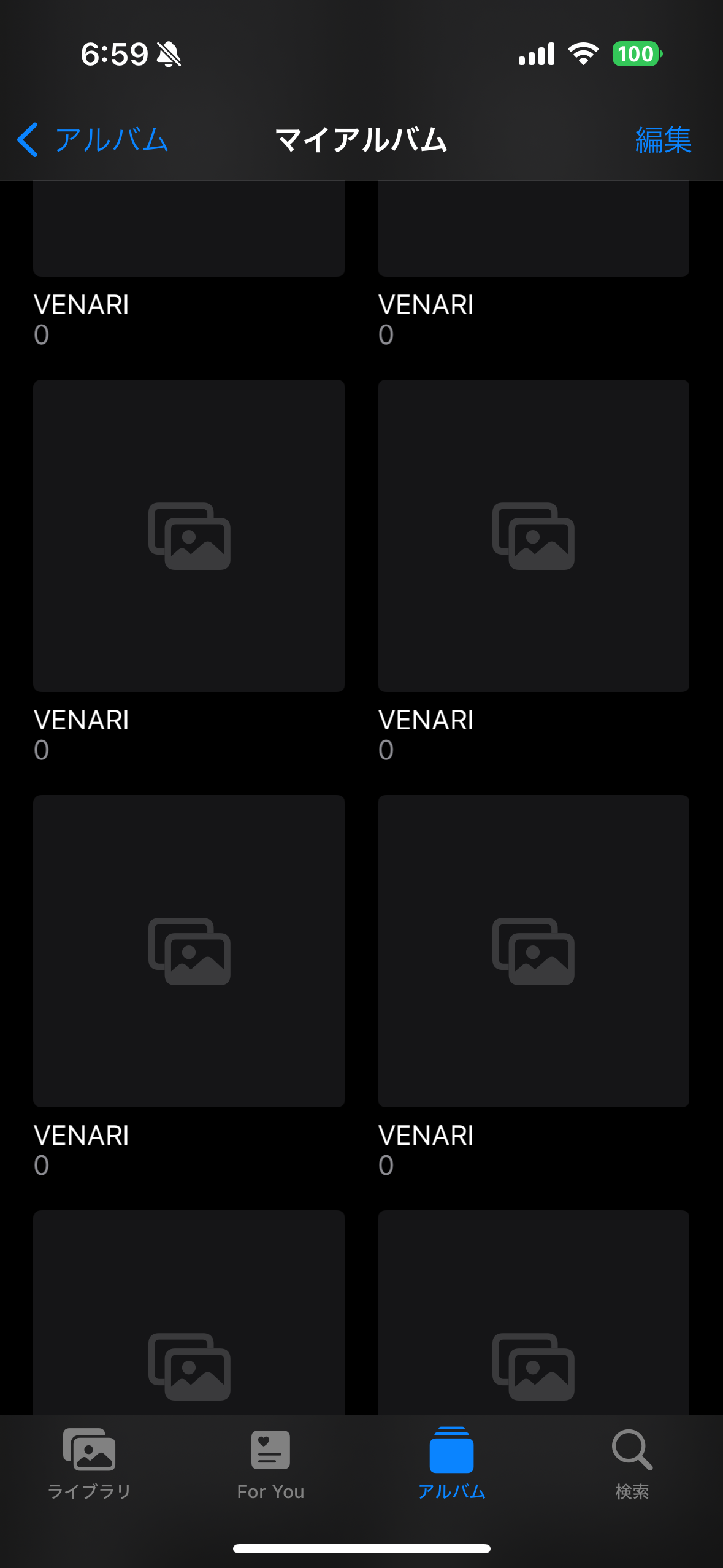Switch to the ライブラリ tab

click(x=90, y=1464)
